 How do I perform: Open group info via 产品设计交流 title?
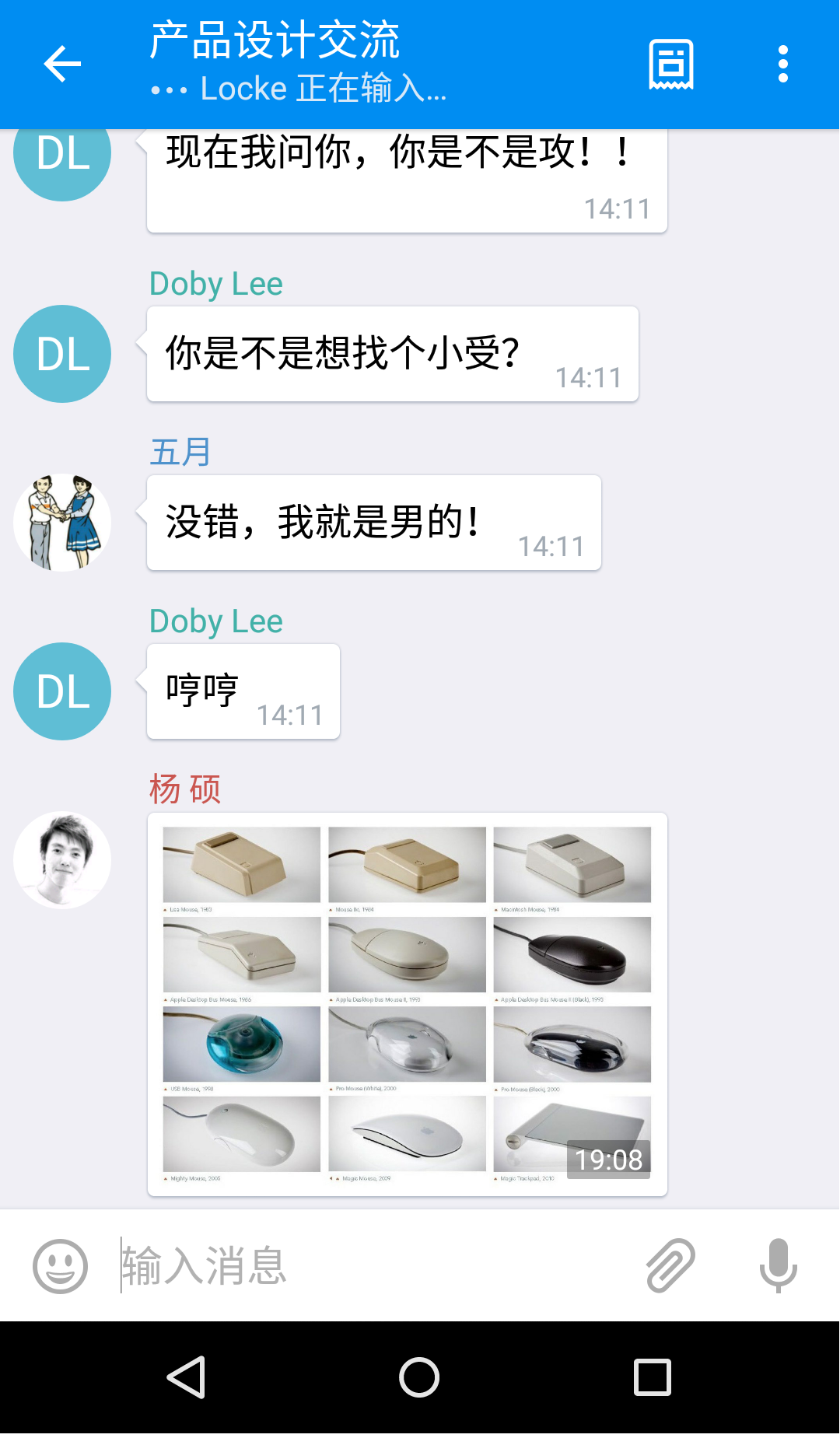click(275, 40)
